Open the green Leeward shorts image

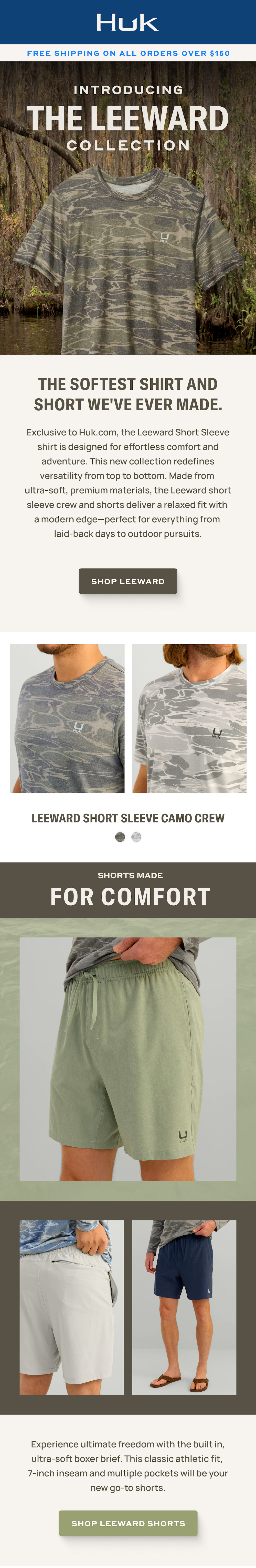tap(128, 1059)
